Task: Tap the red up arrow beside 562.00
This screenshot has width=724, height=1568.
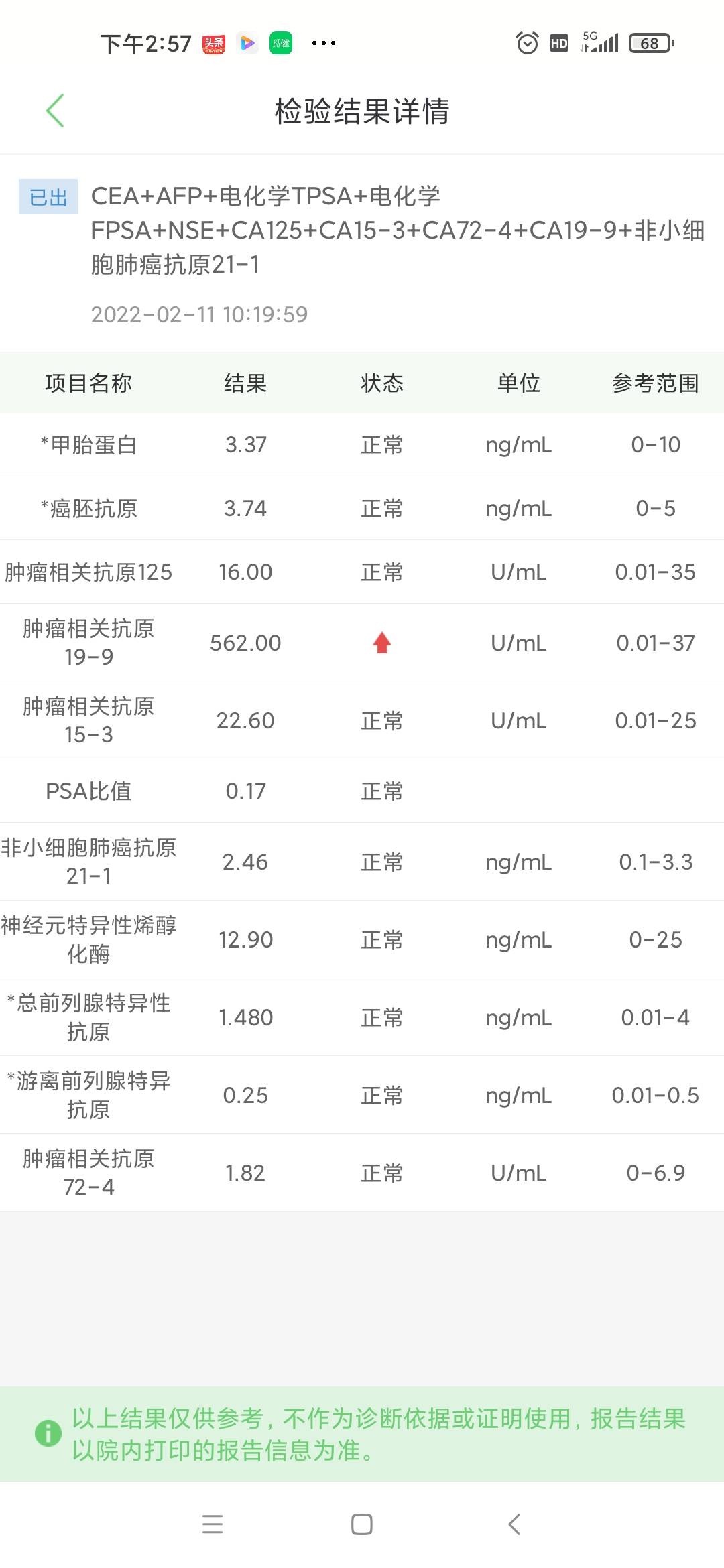Action: coord(381,642)
